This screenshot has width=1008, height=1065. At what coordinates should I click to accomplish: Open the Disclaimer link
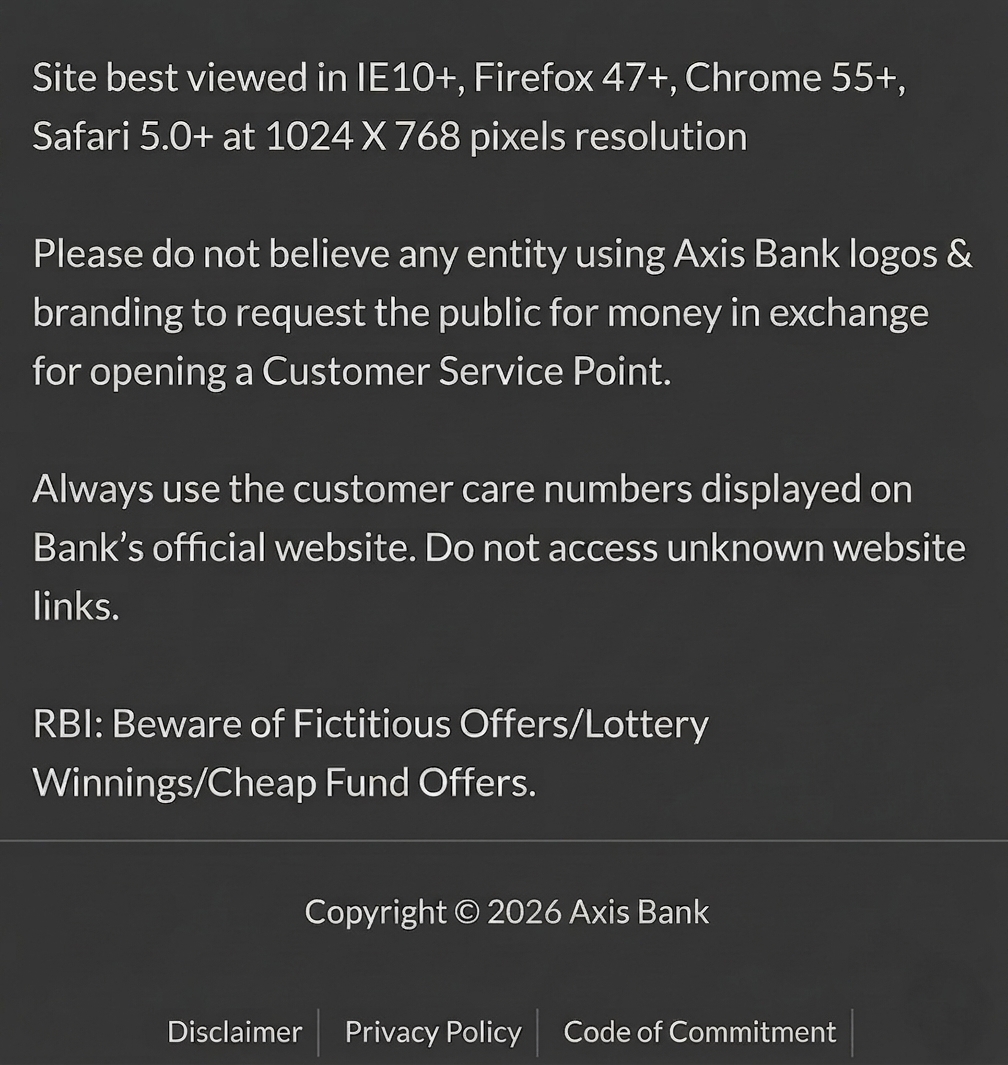coord(235,1032)
